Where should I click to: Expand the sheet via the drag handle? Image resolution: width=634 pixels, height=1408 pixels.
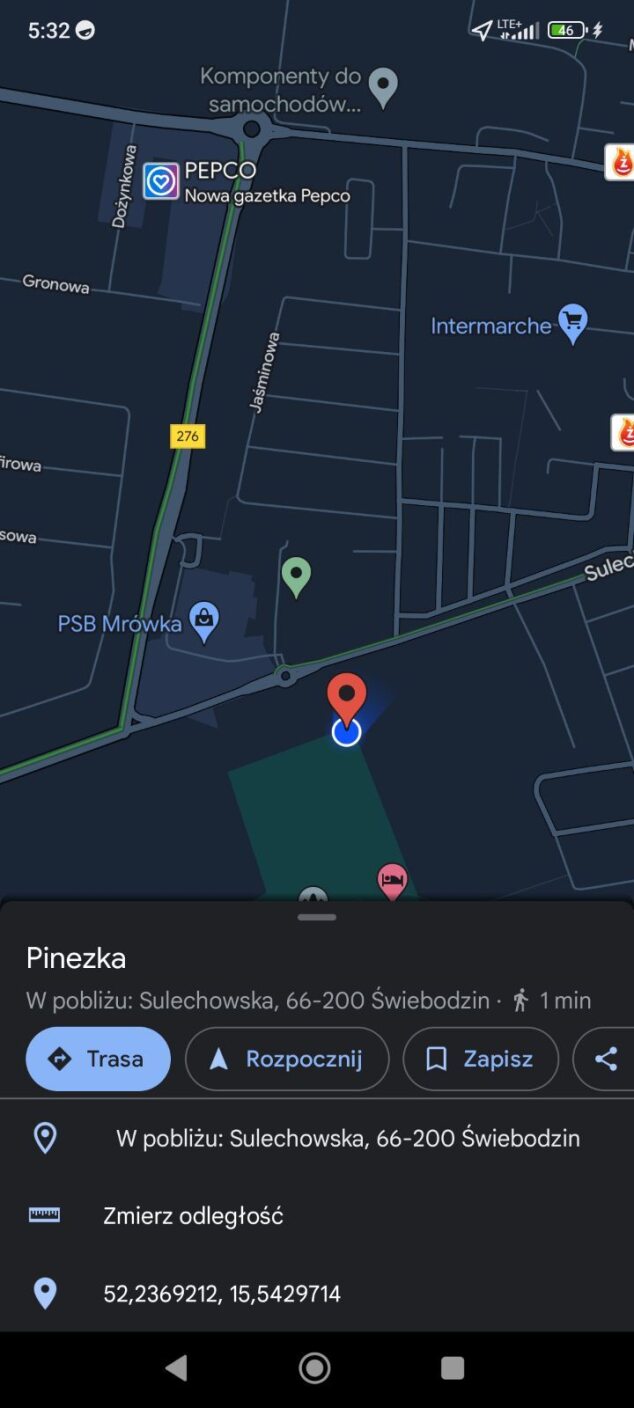pyautogui.click(x=317, y=917)
